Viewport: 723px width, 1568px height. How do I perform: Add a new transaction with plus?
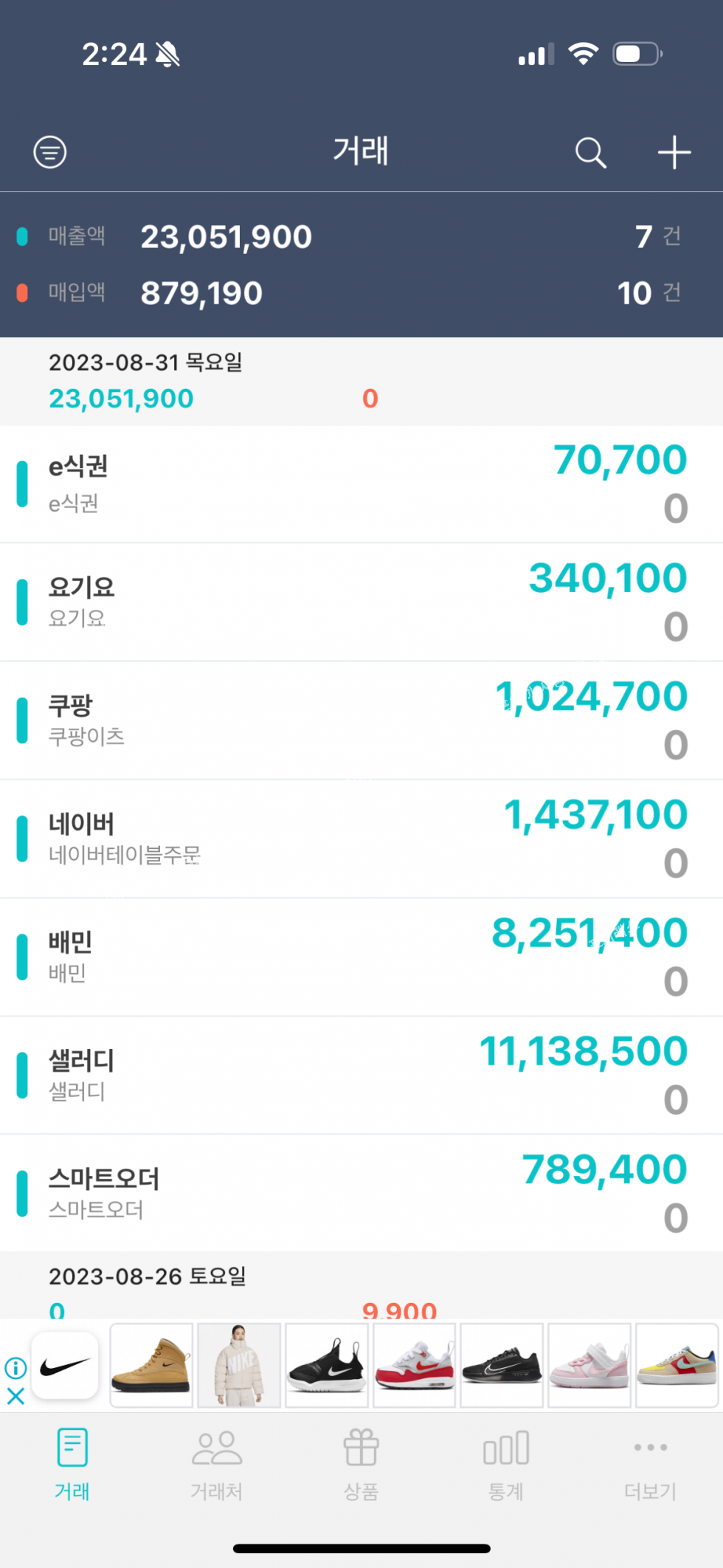coord(674,153)
